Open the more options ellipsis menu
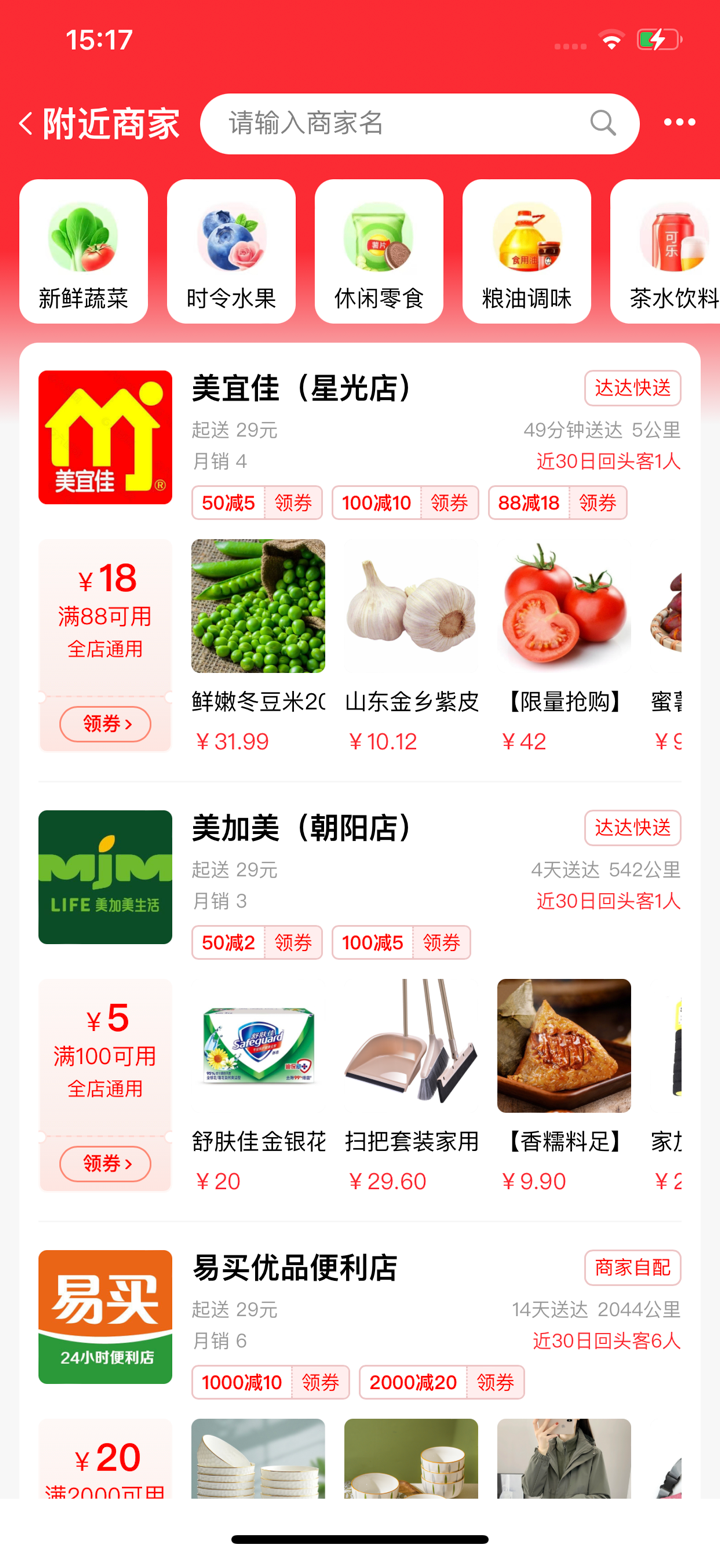 tap(679, 122)
